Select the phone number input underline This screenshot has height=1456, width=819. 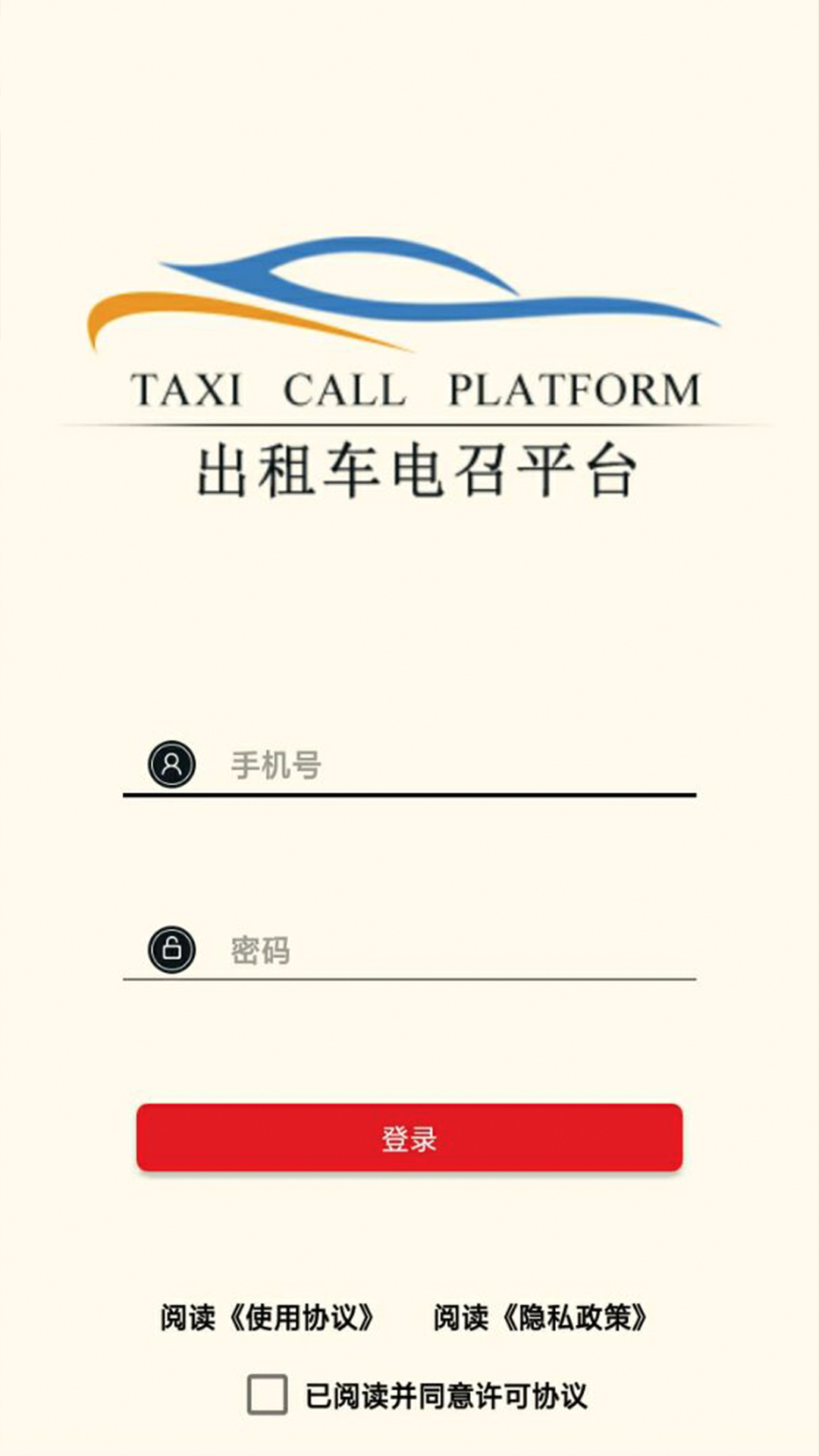(x=409, y=794)
